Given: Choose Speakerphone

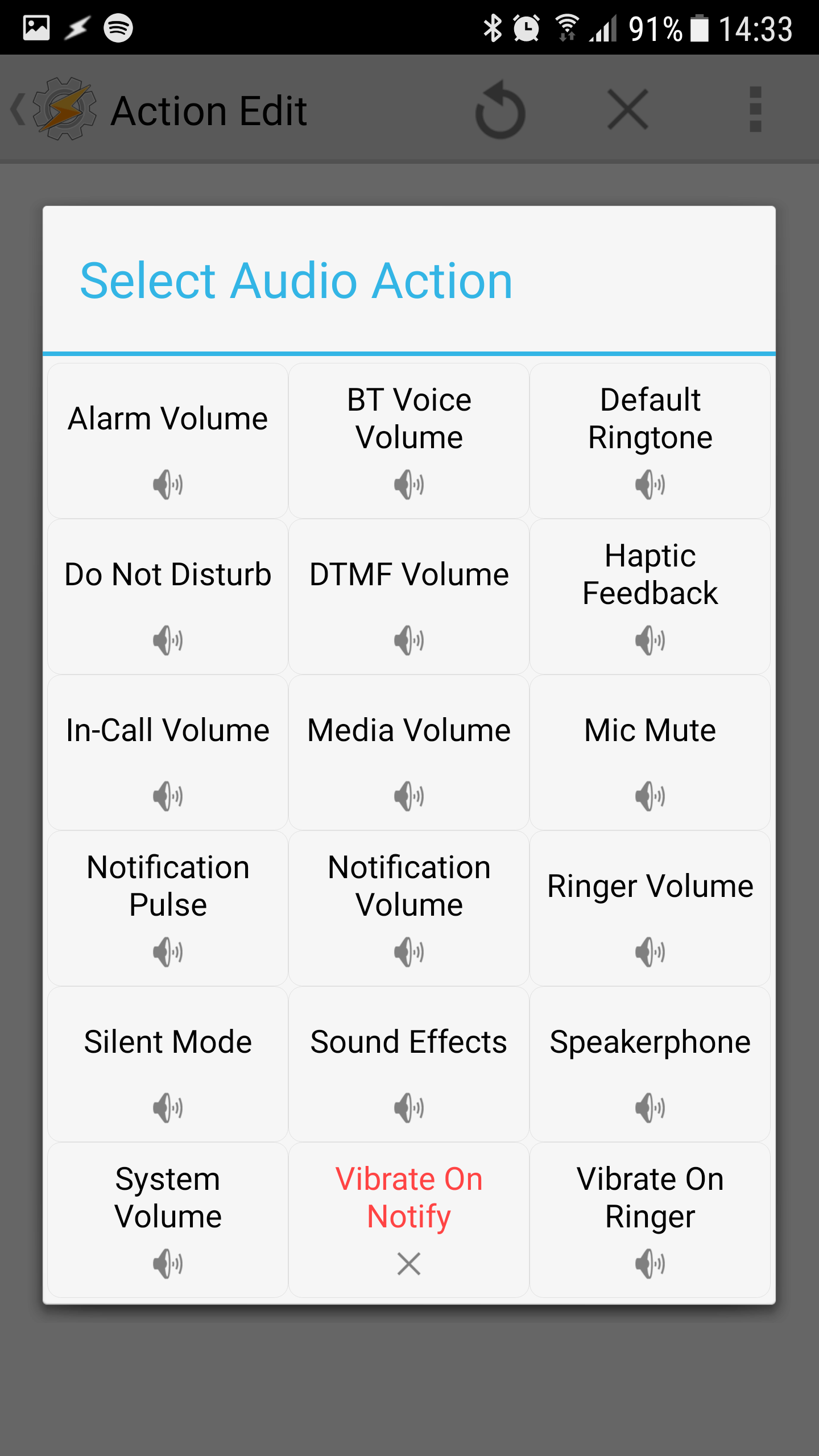Looking at the screenshot, I should click(x=650, y=1065).
